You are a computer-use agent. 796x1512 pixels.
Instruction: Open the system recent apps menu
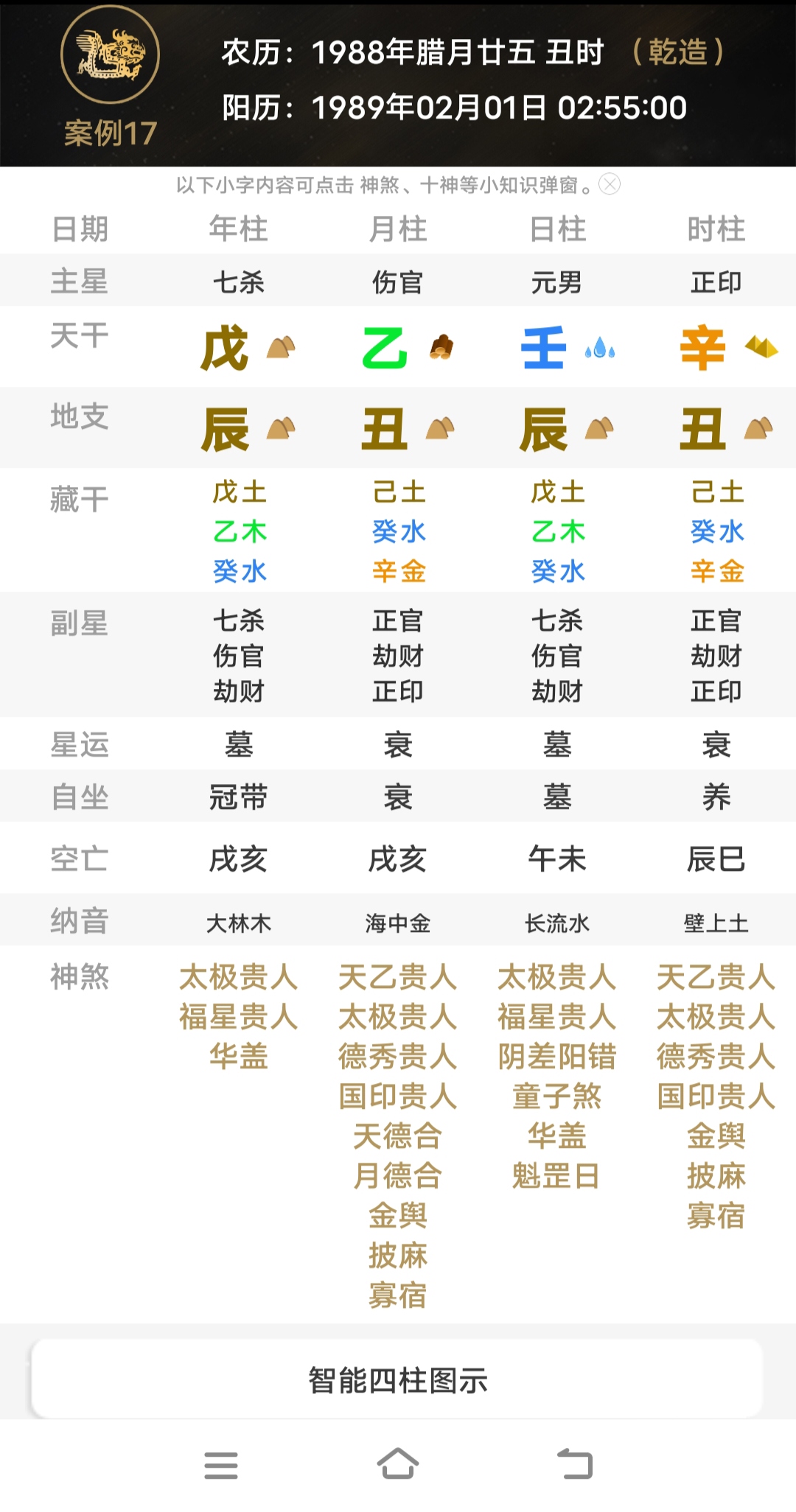(x=221, y=1465)
